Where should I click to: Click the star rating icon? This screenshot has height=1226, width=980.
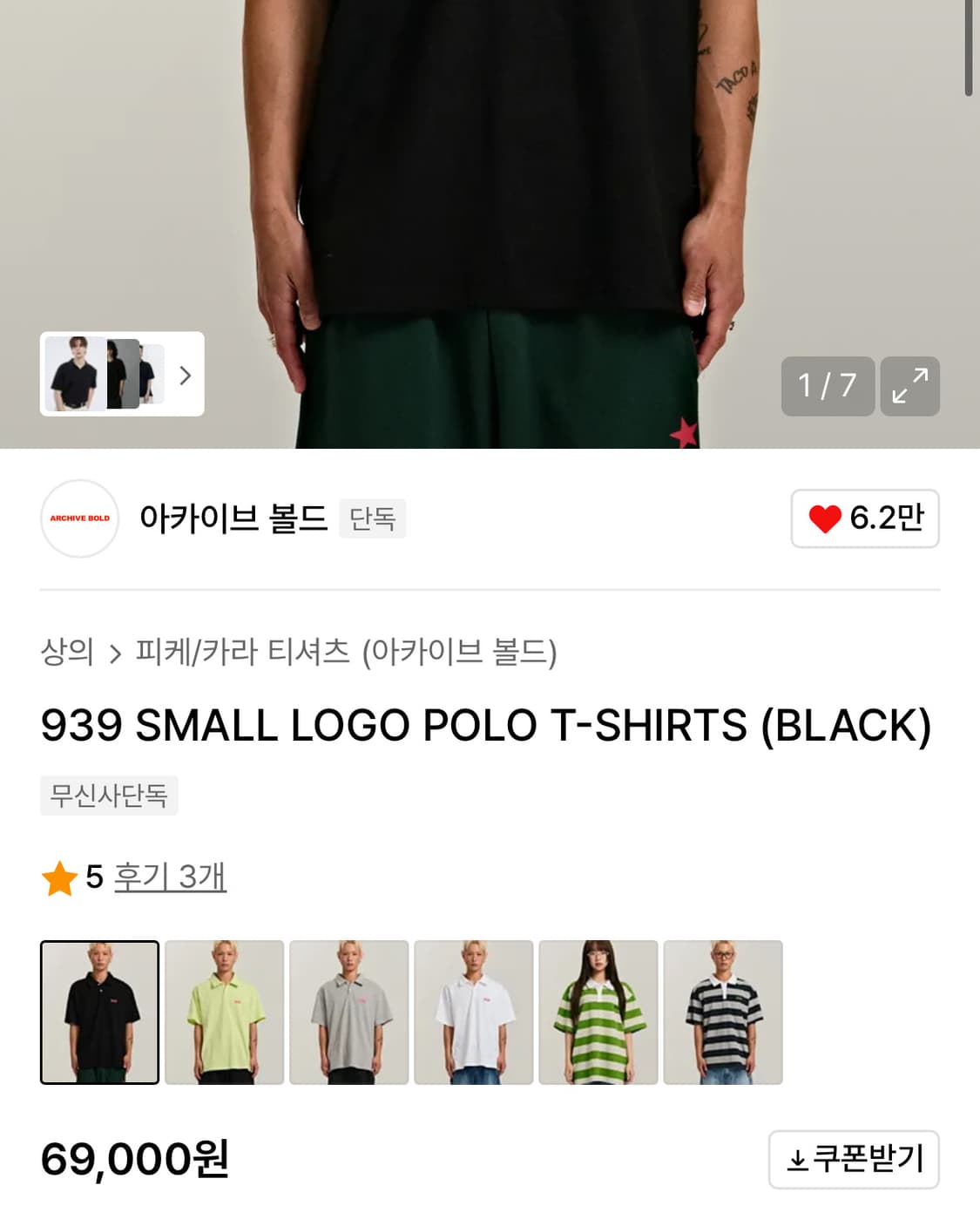point(61,879)
